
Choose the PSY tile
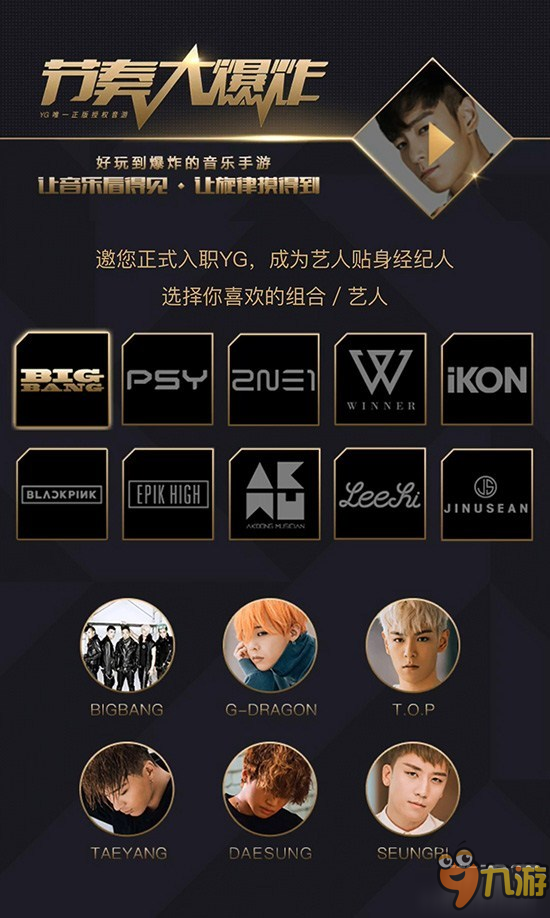click(x=168, y=379)
